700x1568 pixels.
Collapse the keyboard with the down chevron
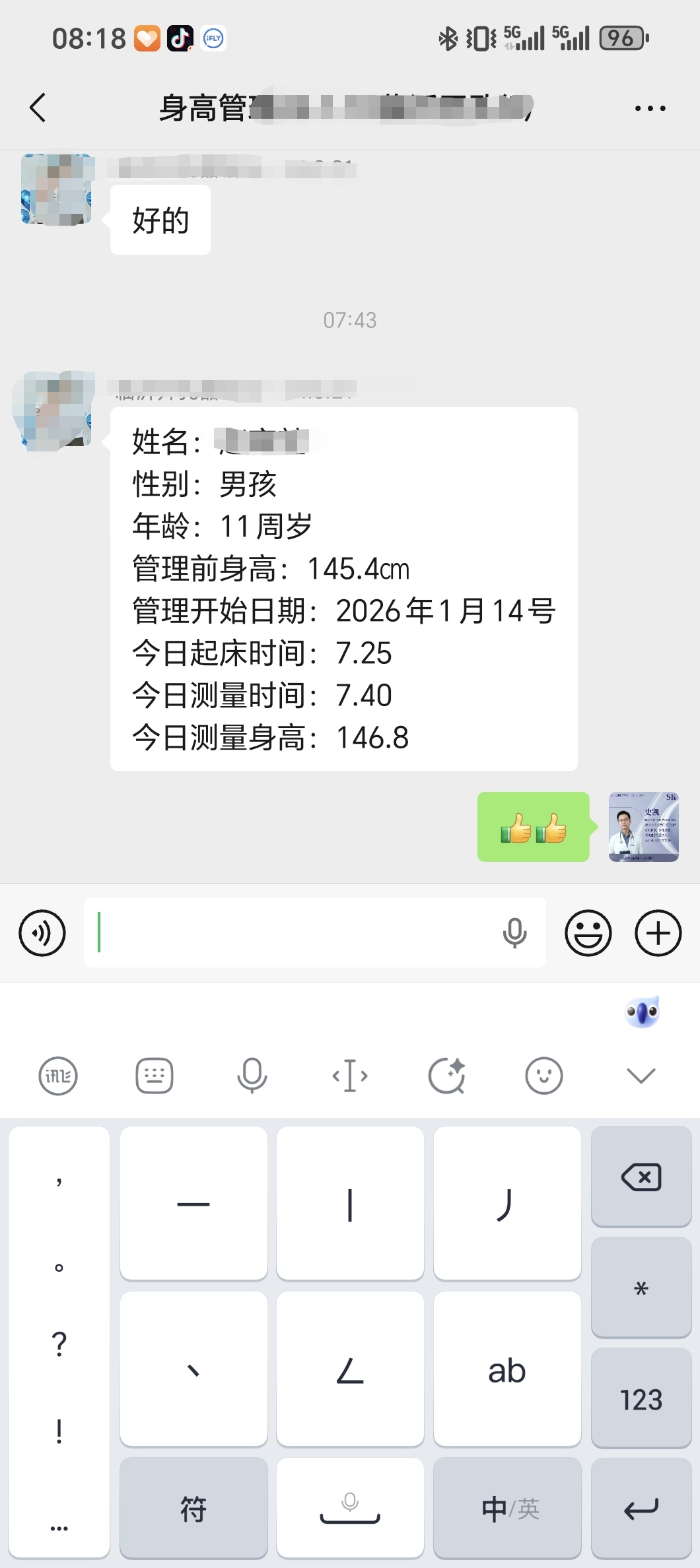[641, 1076]
